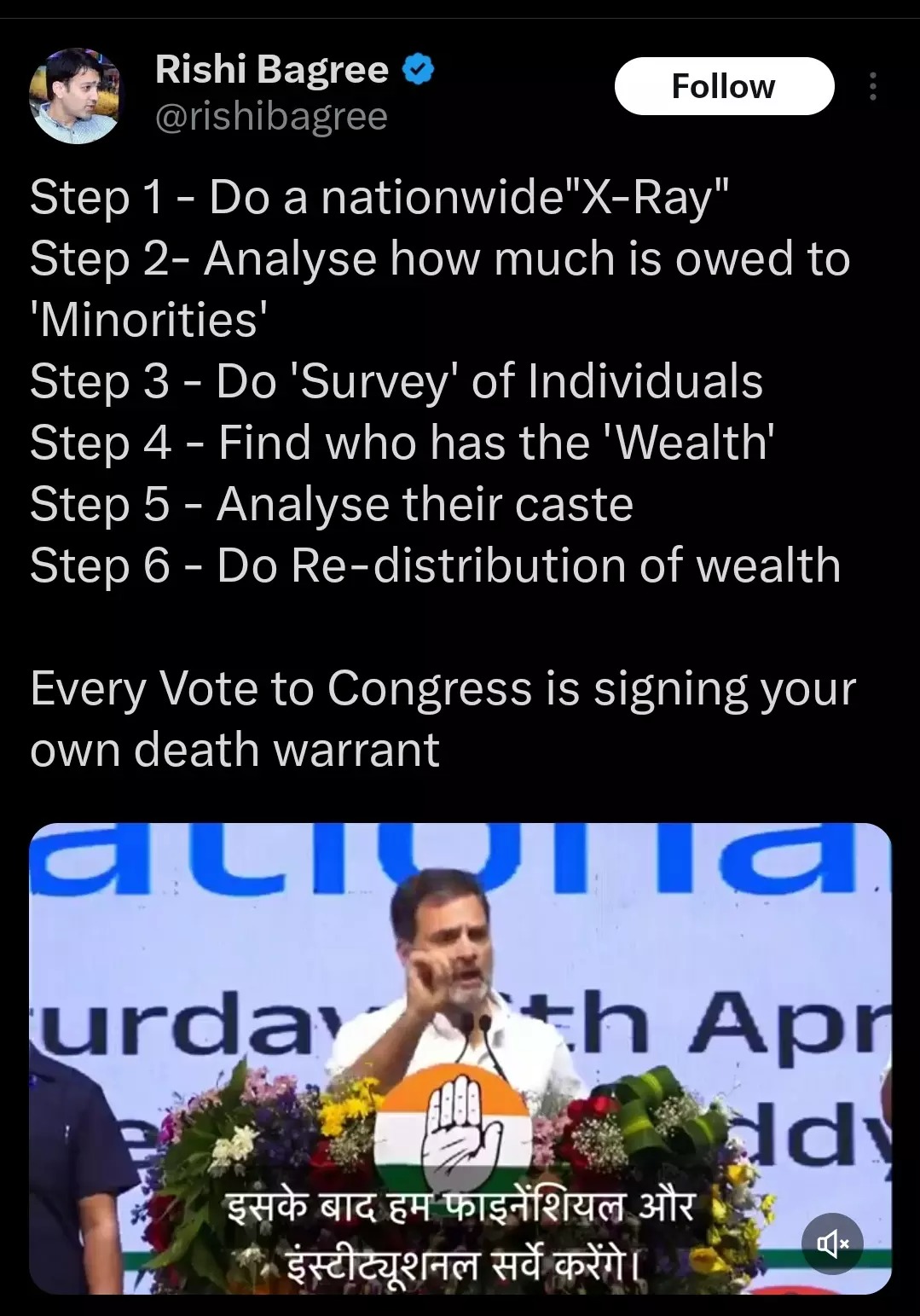
Task: Unmute the video's sound
Action: click(x=832, y=1244)
